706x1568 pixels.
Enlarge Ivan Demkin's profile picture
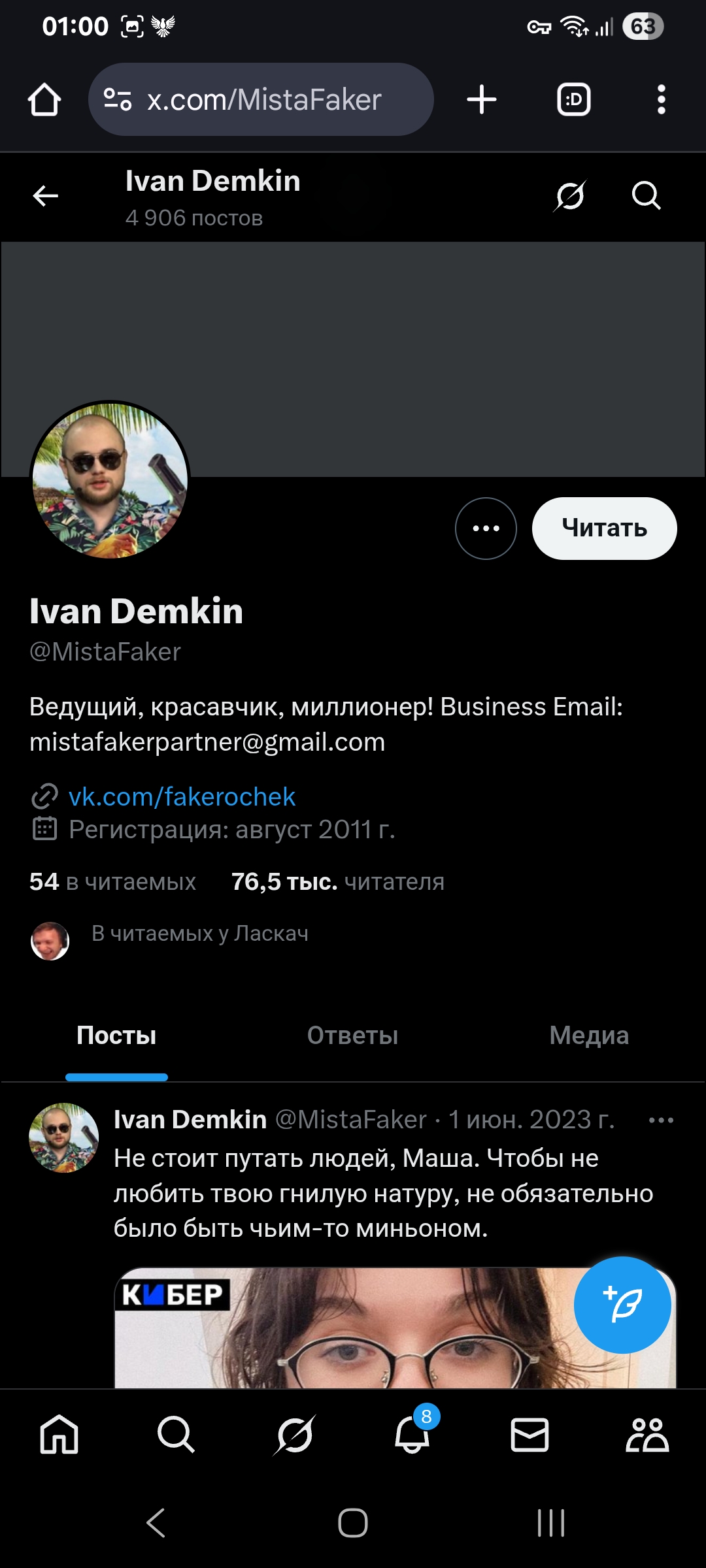point(110,480)
